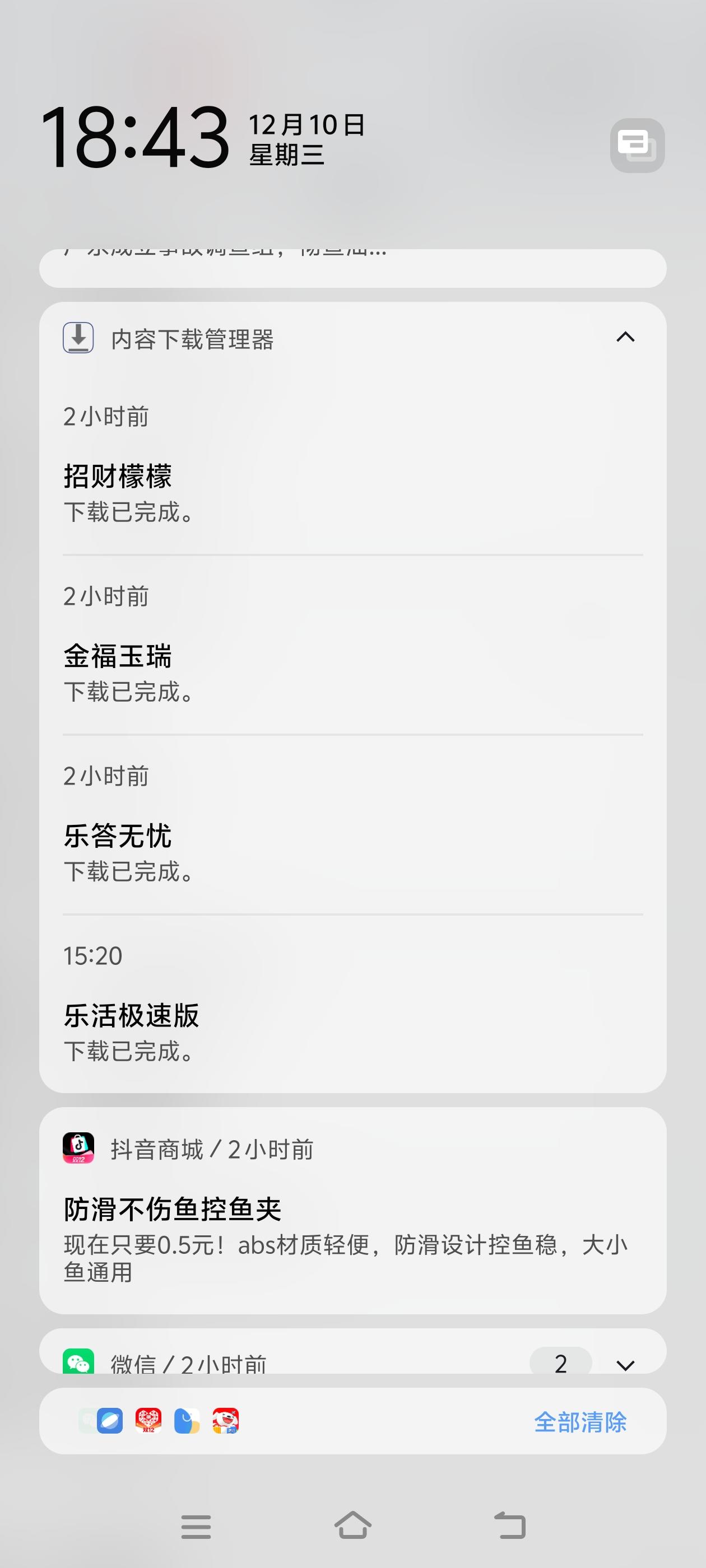The height and width of the screenshot is (1568, 706).
Task: Collapse the 内容下载管理器 notification group
Action: [x=625, y=337]
